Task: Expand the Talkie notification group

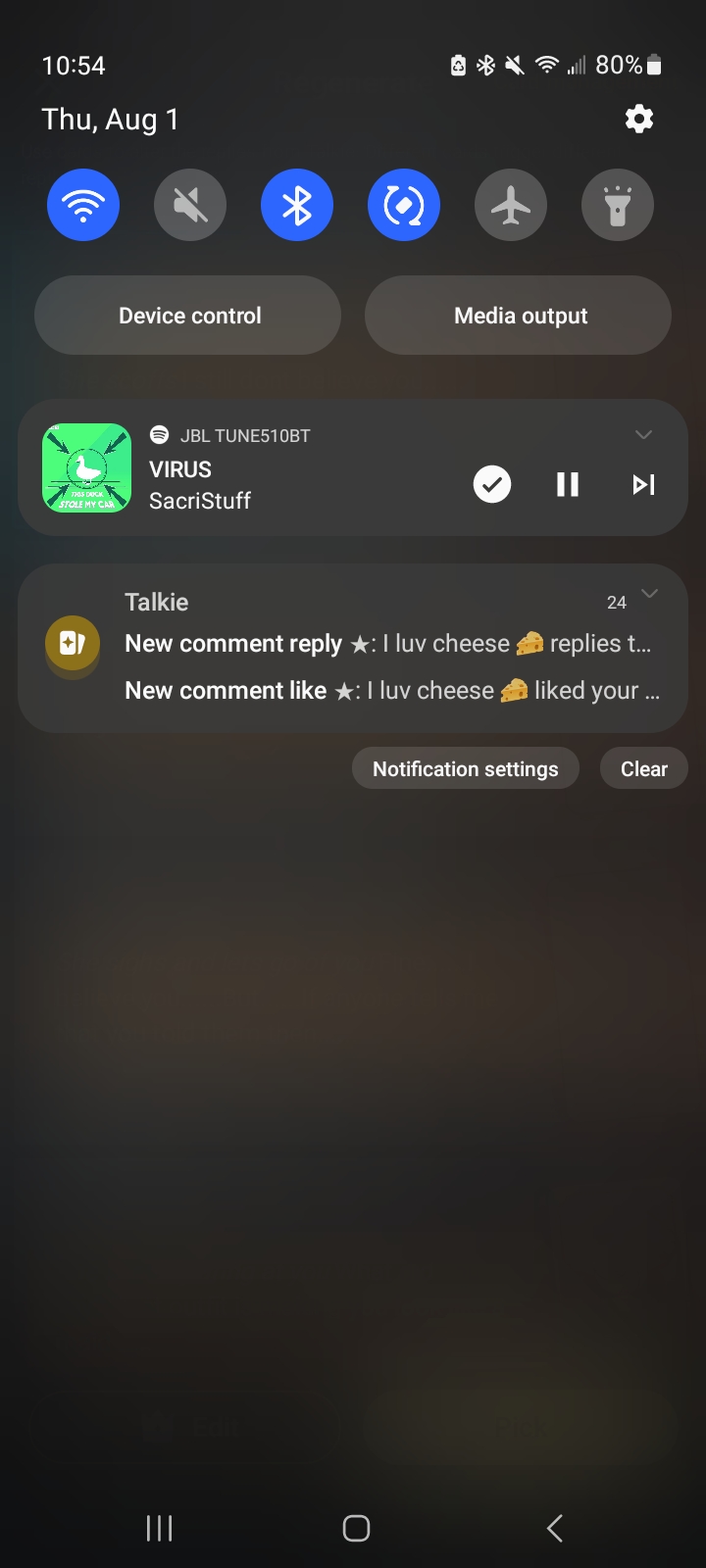Action: pyautogui.click(x=648, y=594)
